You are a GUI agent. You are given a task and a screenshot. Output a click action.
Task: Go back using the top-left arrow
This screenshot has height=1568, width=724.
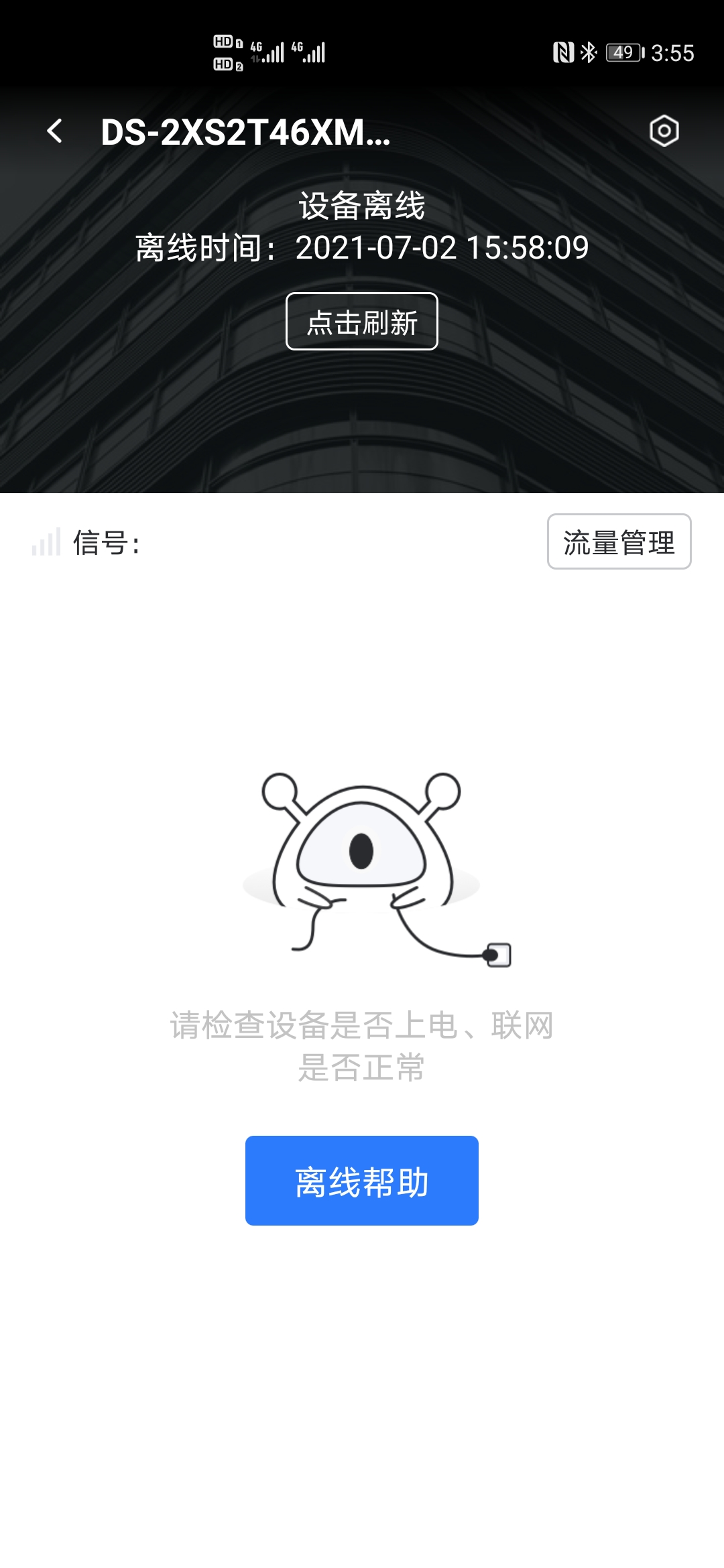click(x=55, y=131)
